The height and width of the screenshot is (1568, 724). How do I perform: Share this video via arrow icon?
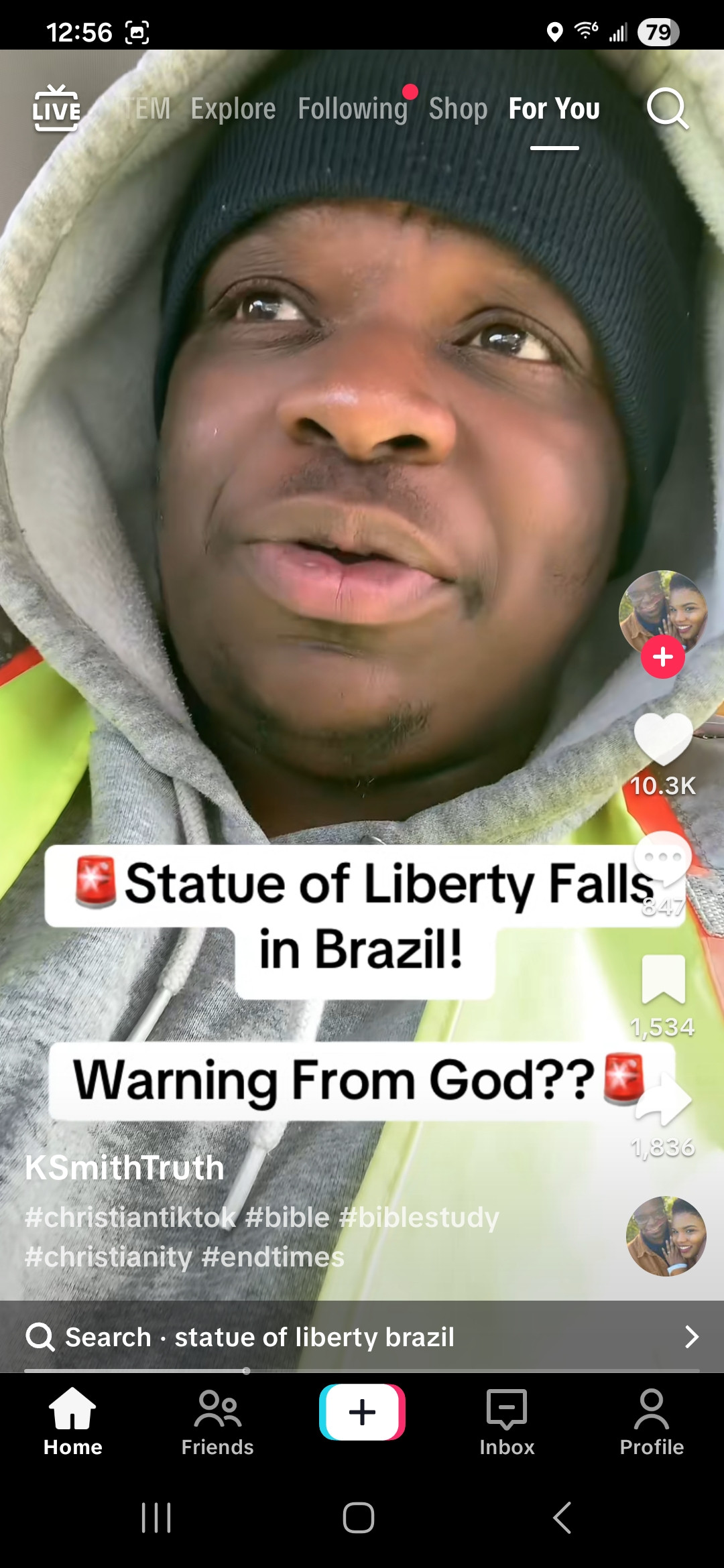(x=663, y=1100)
